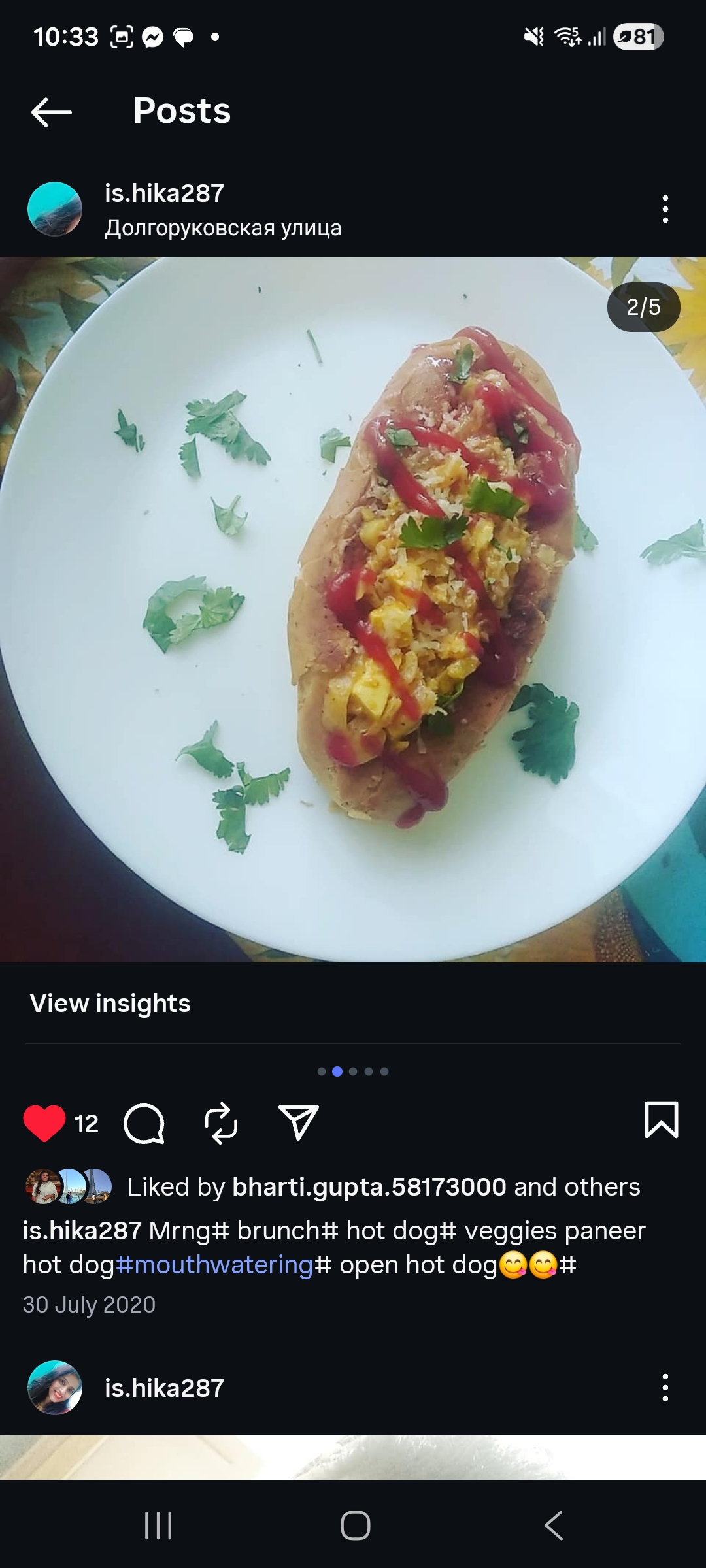
Task: Open the overflow menu on the next post
Action: click(x=665, y=1388)
